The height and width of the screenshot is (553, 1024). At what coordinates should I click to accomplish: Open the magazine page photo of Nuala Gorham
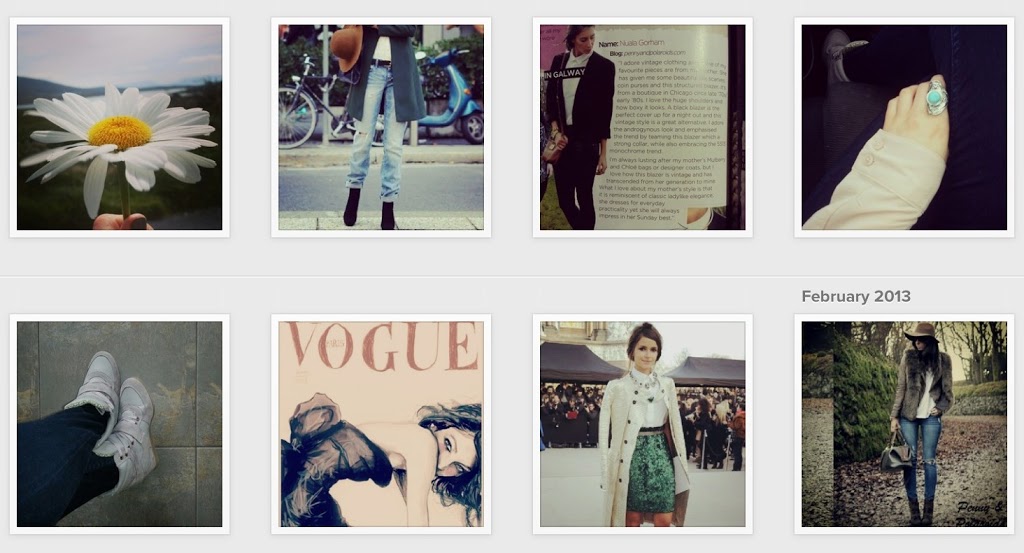[642, 127]
